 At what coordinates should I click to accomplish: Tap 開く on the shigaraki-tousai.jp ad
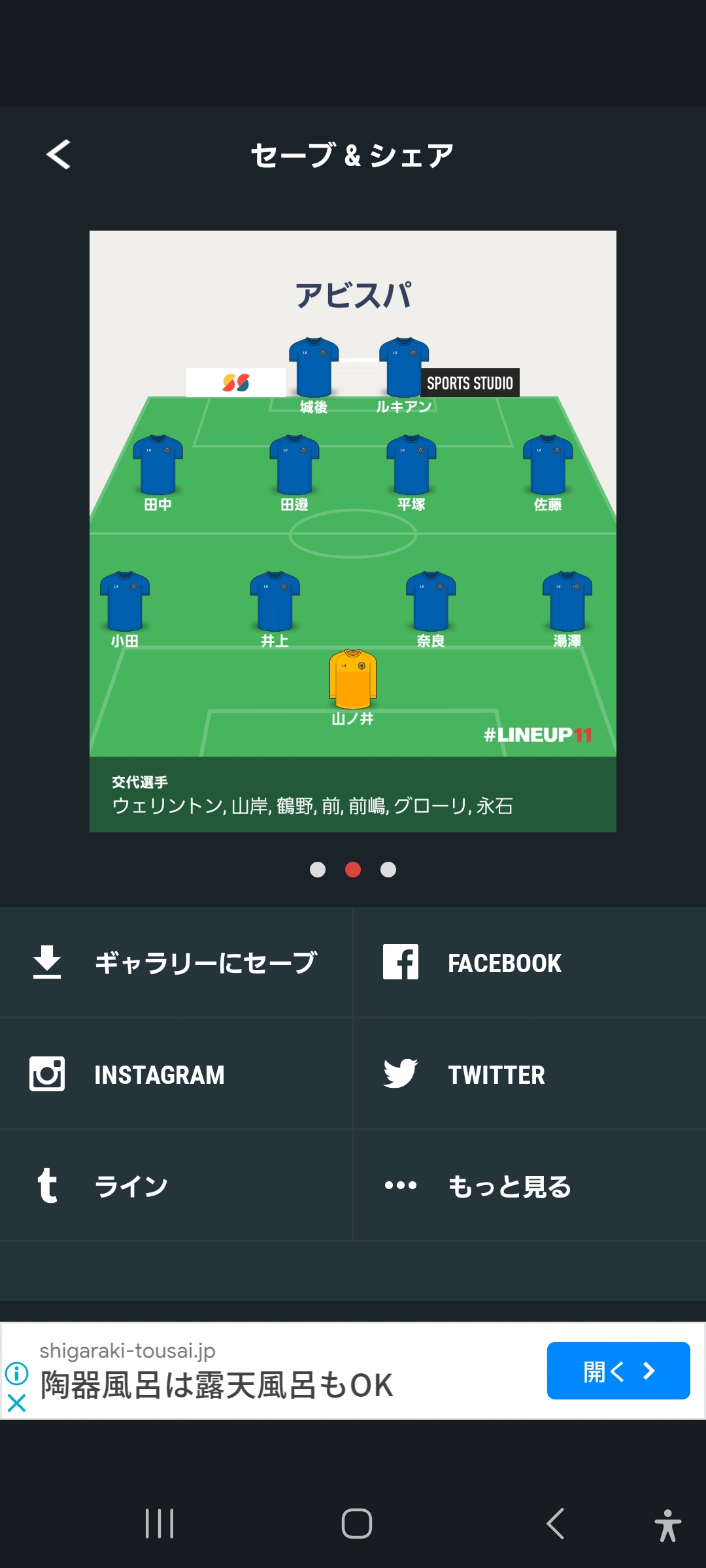[618, 1371]
